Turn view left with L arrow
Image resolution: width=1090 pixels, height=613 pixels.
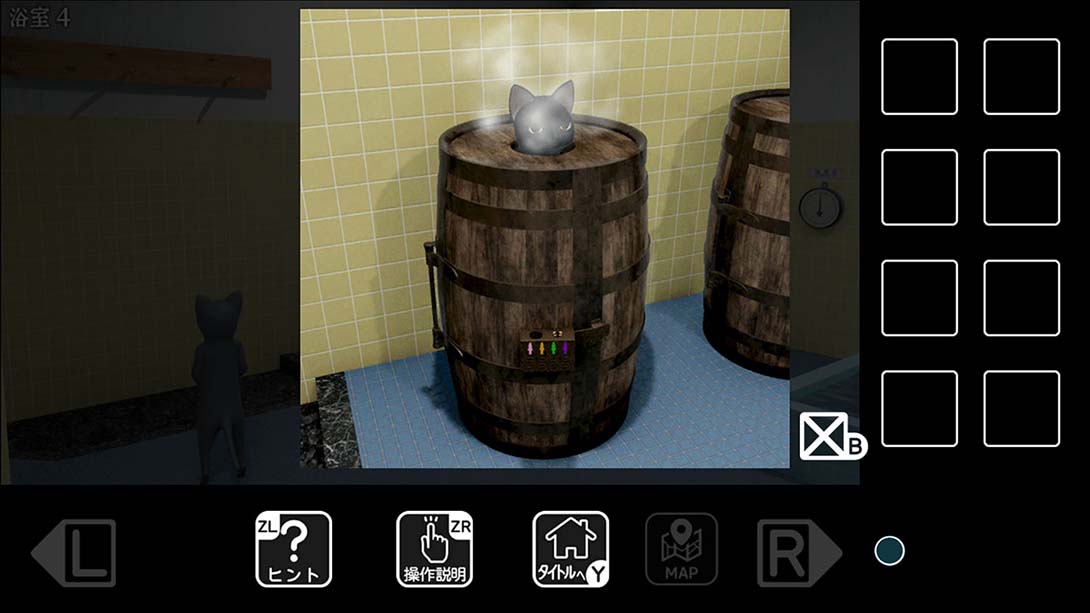(75, 552)
